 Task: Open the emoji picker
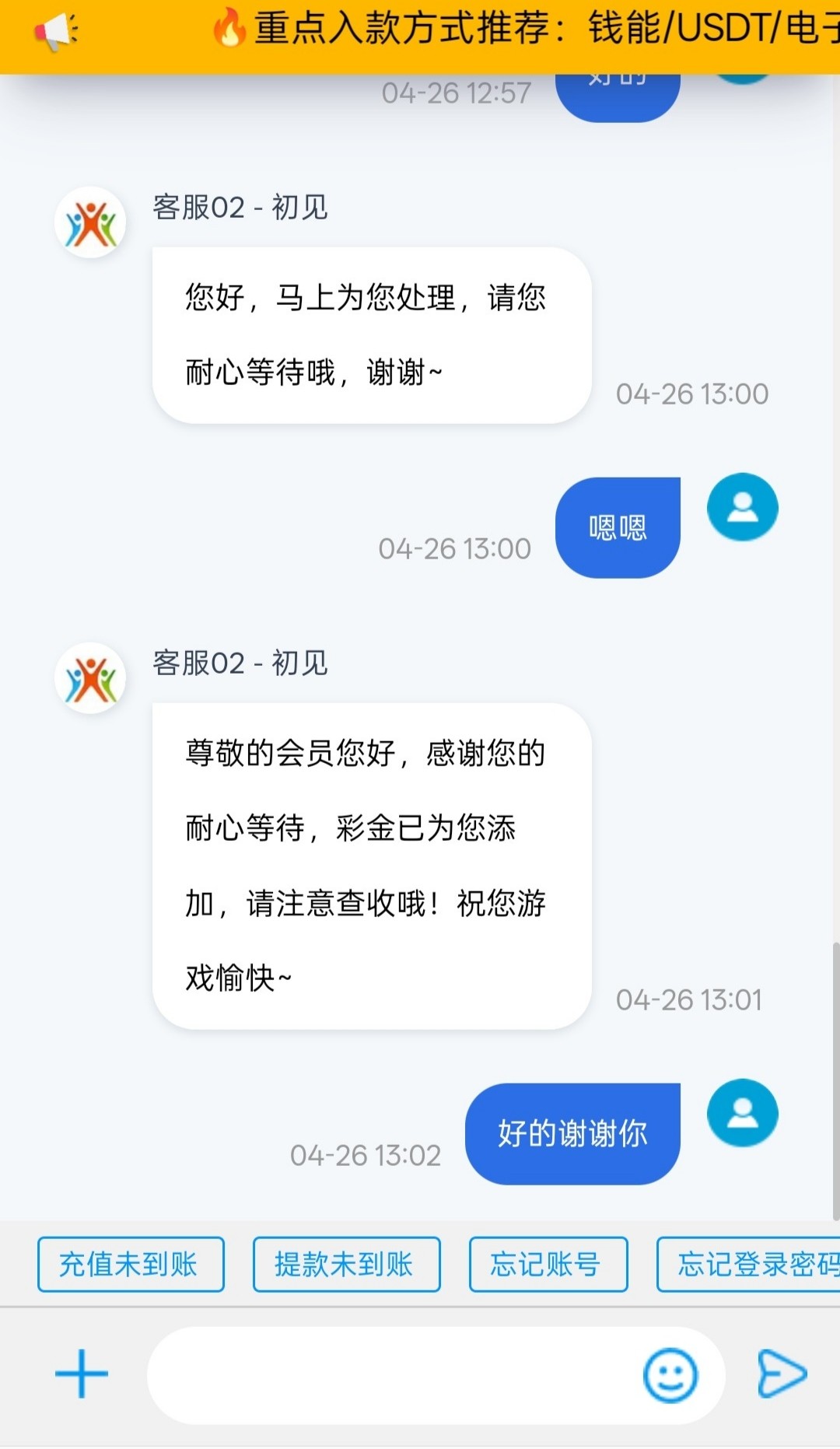click(x=670, y=1375)
